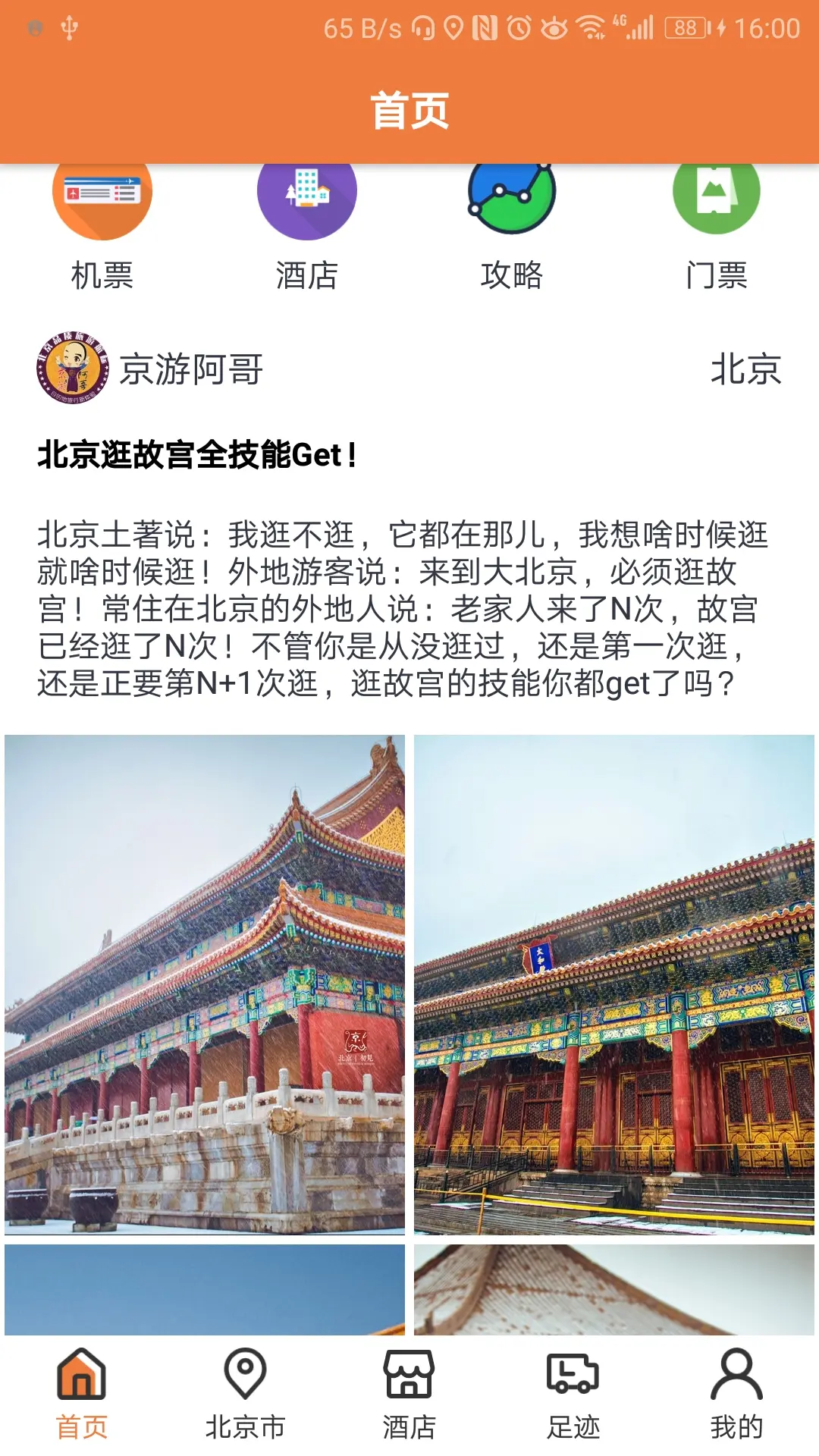Switch to the 足迹 tab
Image resolution: width=819 pixels, height=1456 pixels.
pyautogui.click(x=573, y=1394)
